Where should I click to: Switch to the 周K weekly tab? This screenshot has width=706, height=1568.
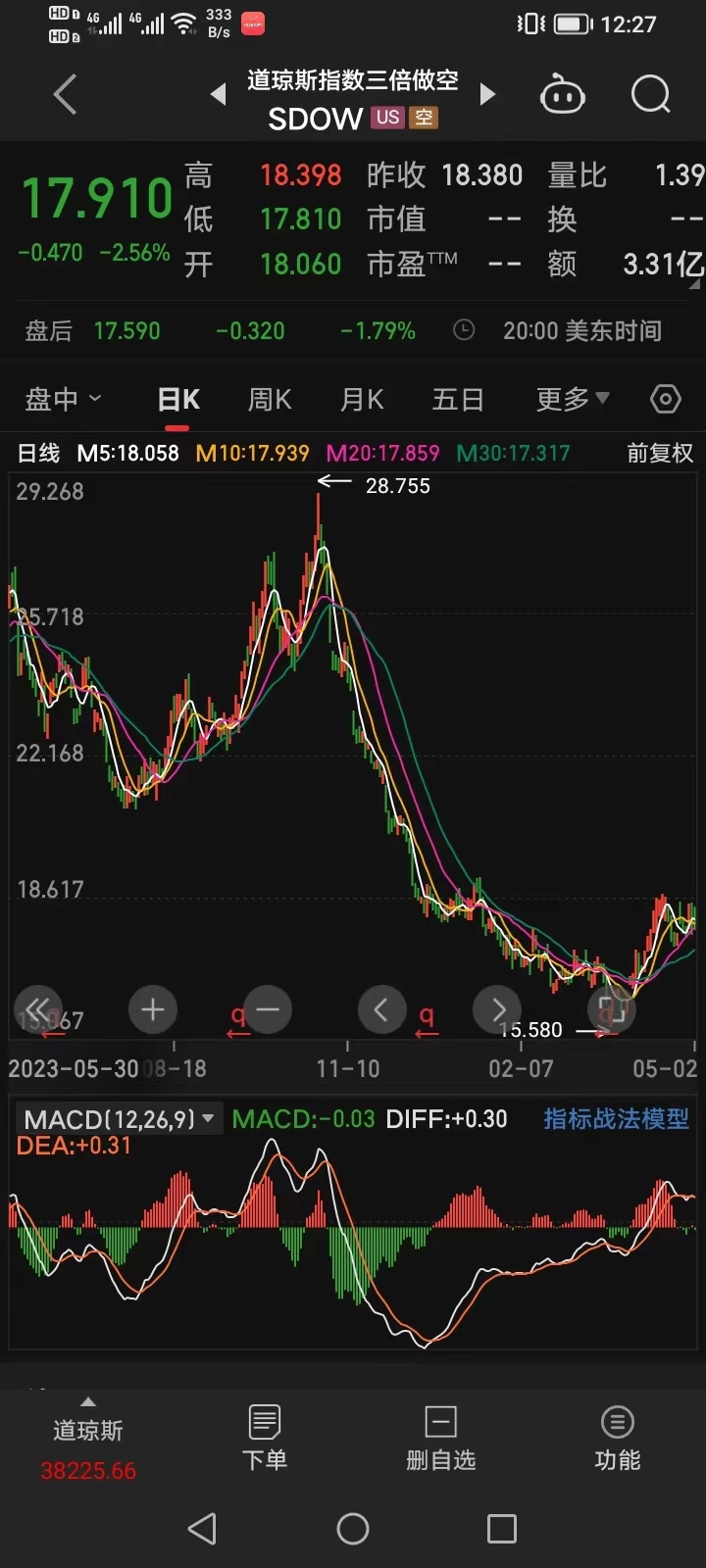point(269,399)
